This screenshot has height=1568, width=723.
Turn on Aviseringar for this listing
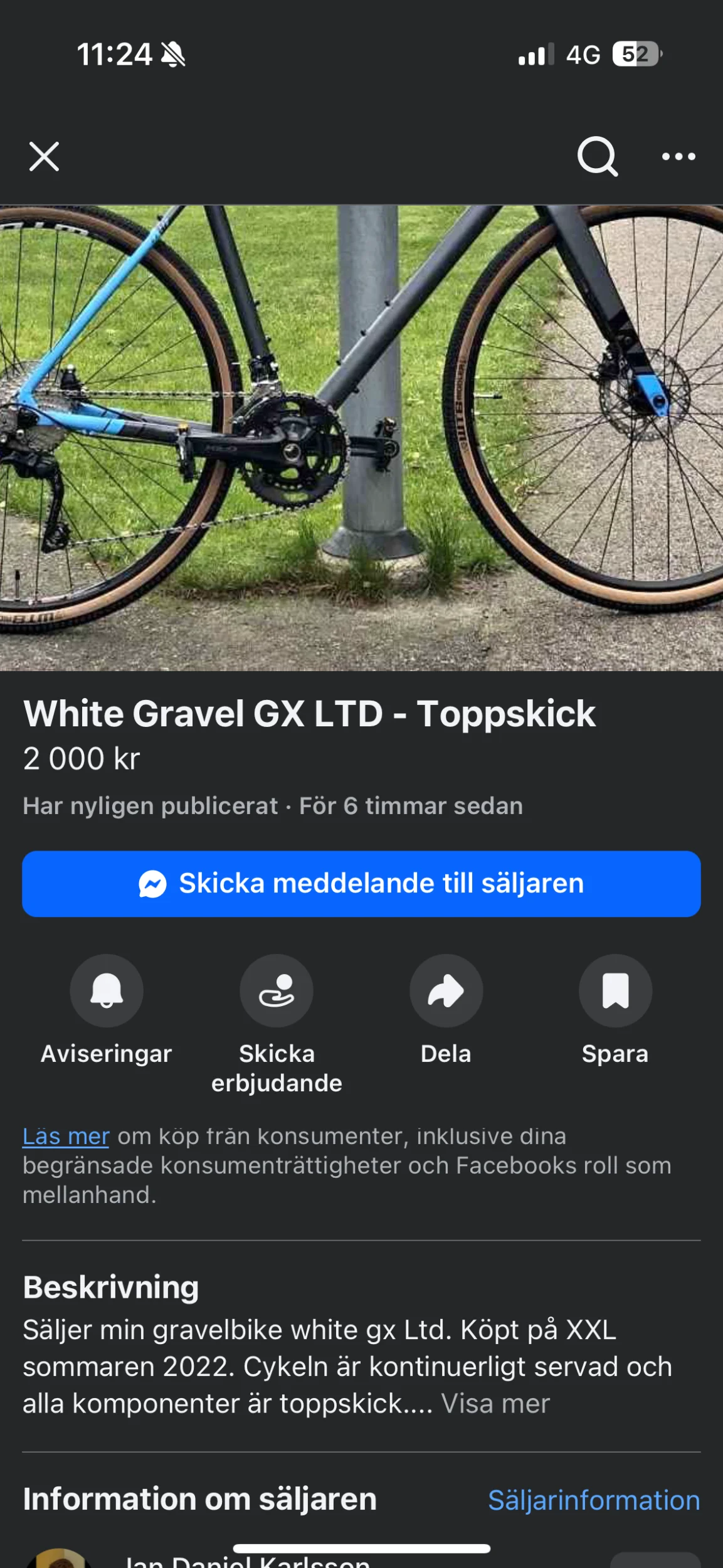(107, 991)
